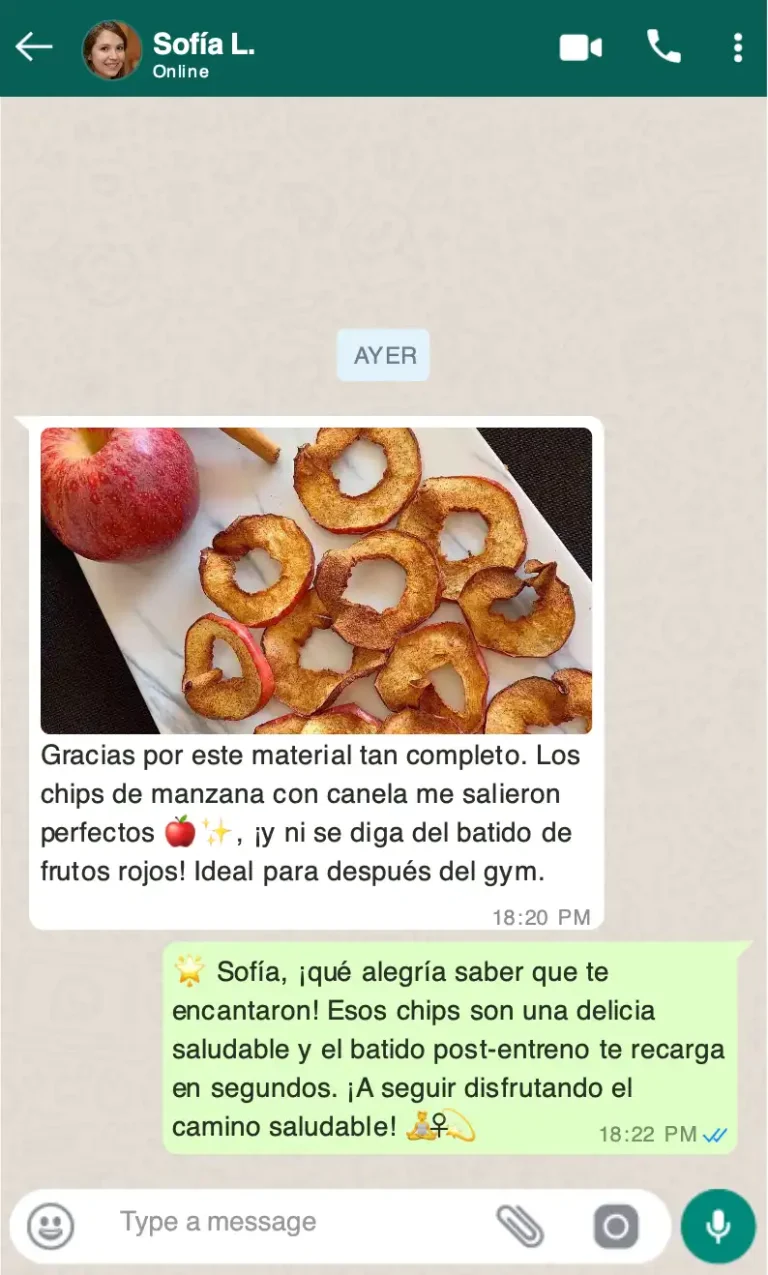Viewport: 768px width, 1275px height.
Task: Open the camera from message bar
Action: click(615, 1226)
